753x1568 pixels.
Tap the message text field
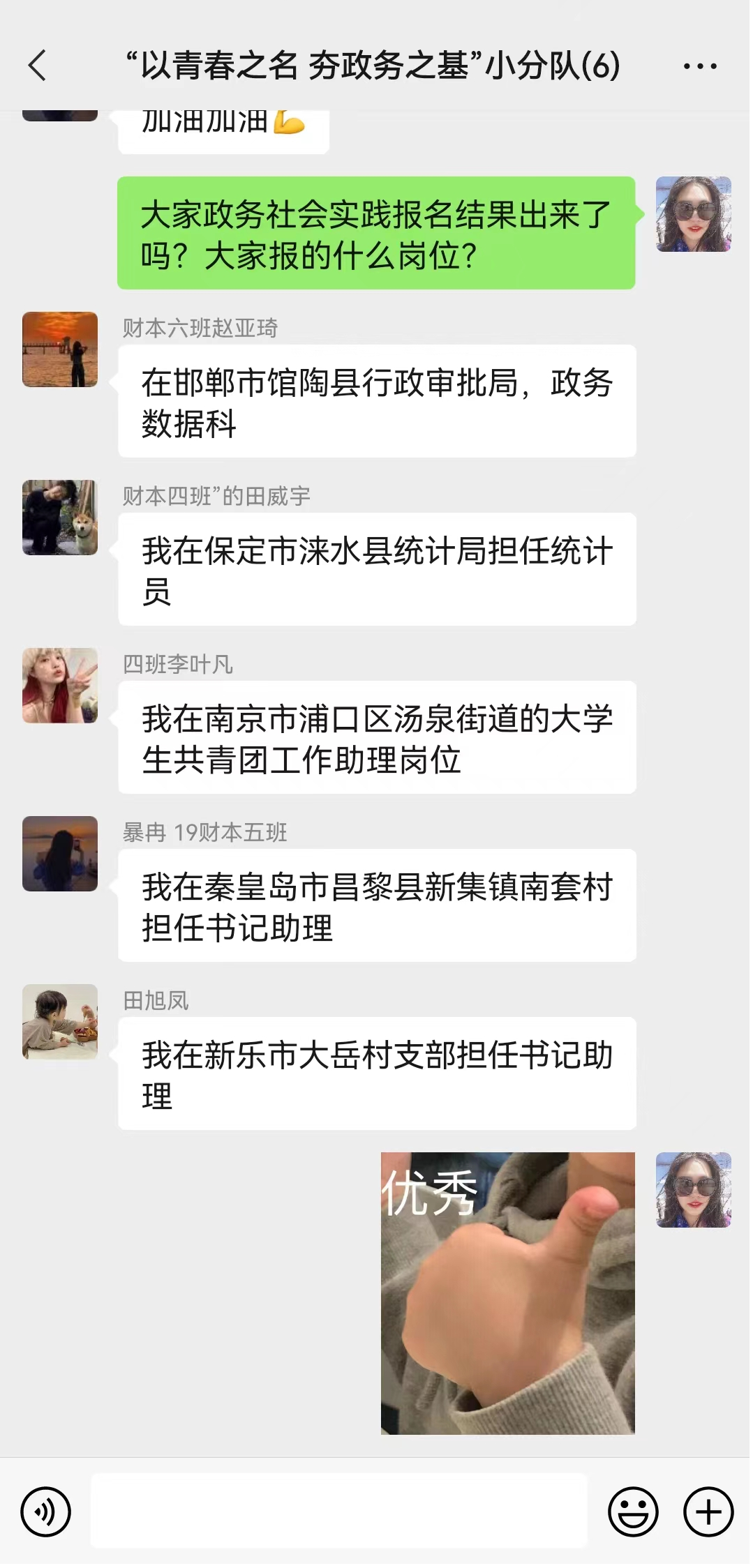tap(338, 1511)
